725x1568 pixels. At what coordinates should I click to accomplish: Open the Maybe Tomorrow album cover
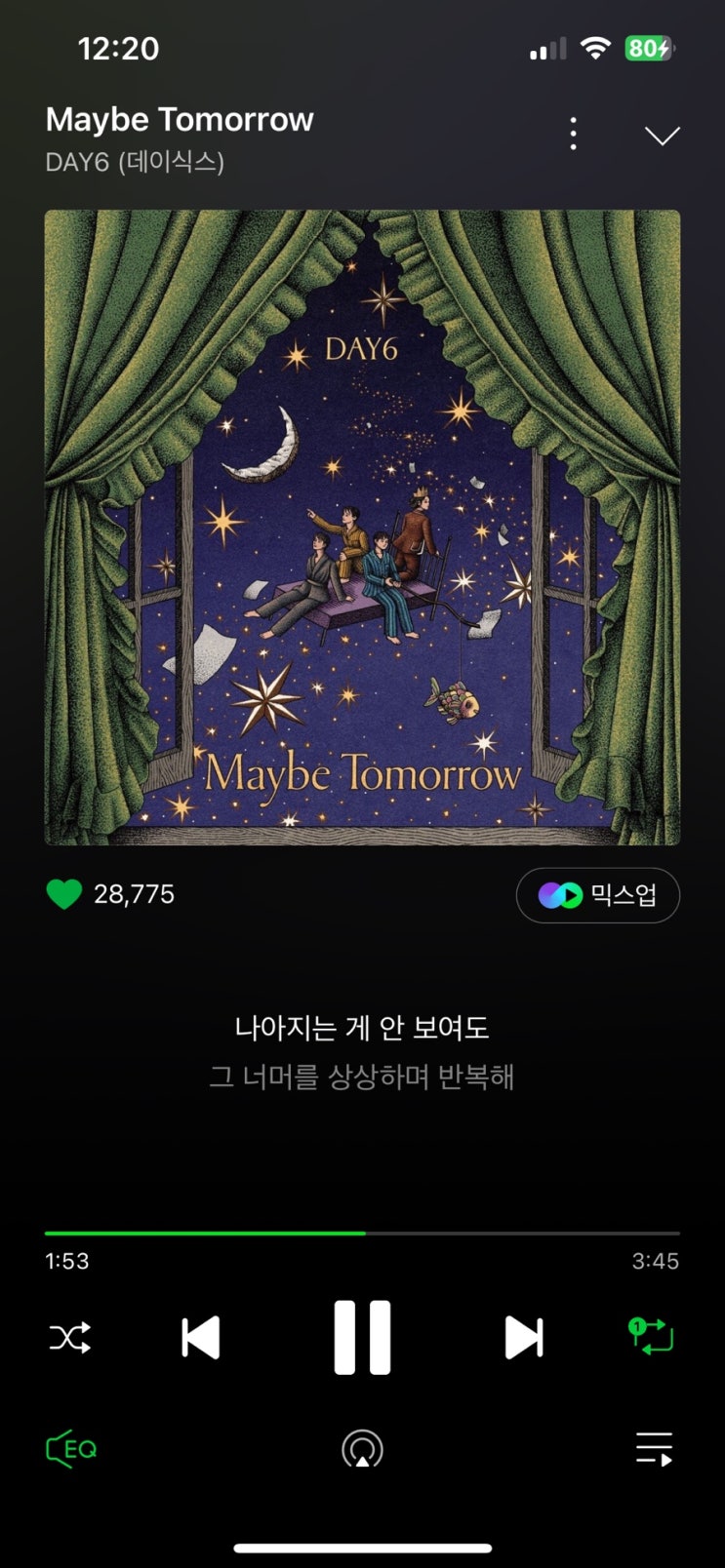tap(362, 528)
